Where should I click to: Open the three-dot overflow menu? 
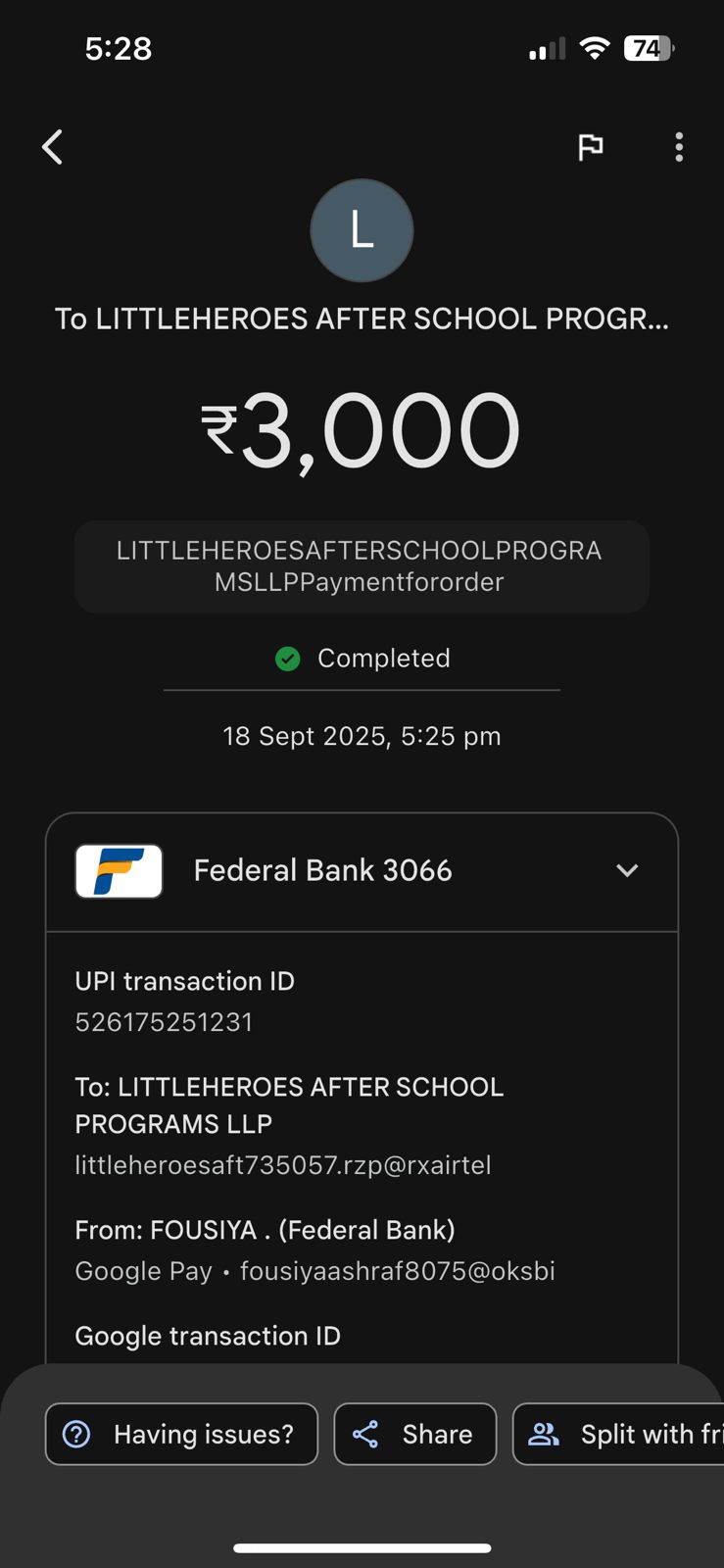(x=679, y=147)
